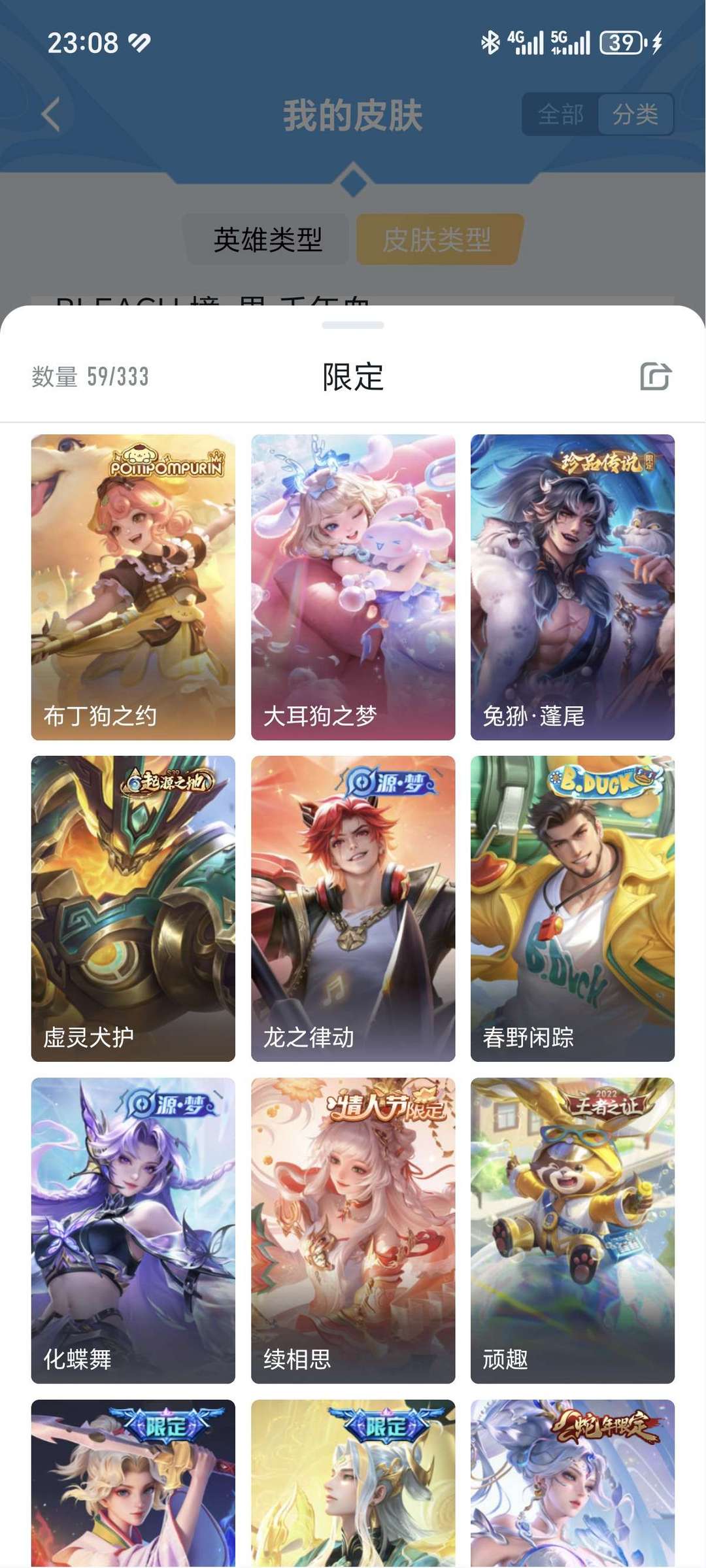Viewport: 706px width, 1568px height.
Task: Open the 布丁狗之约 skin card
Action: [x=133, y=587]
